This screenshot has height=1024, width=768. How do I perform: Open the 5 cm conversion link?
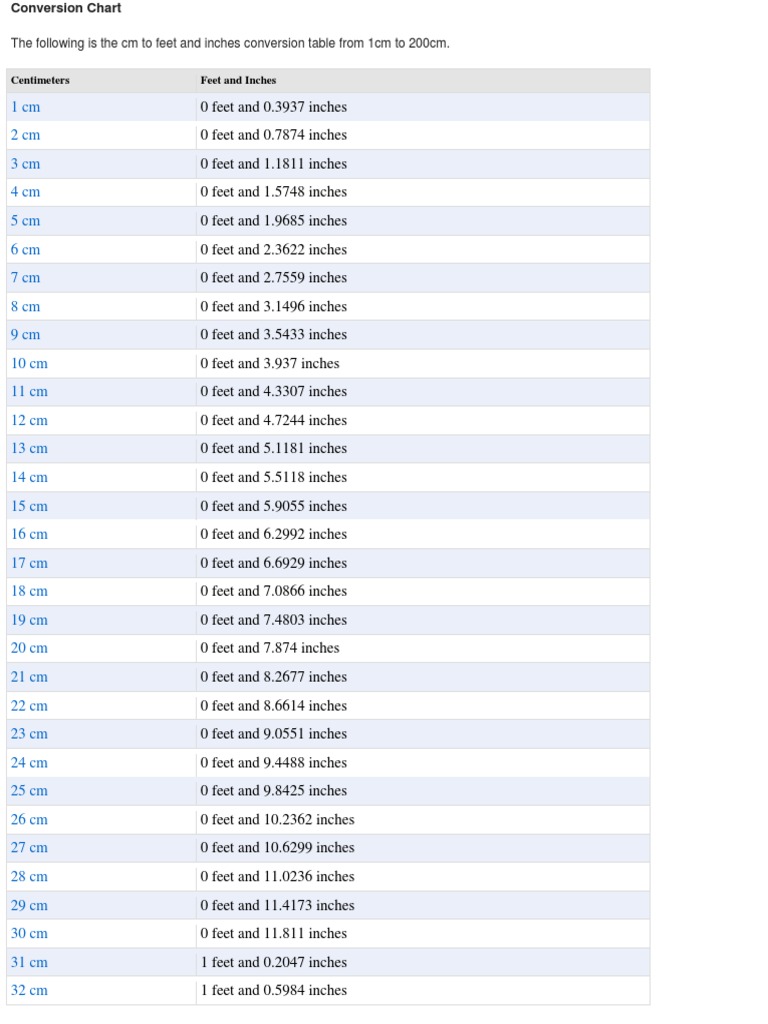[x=25, y=221]
